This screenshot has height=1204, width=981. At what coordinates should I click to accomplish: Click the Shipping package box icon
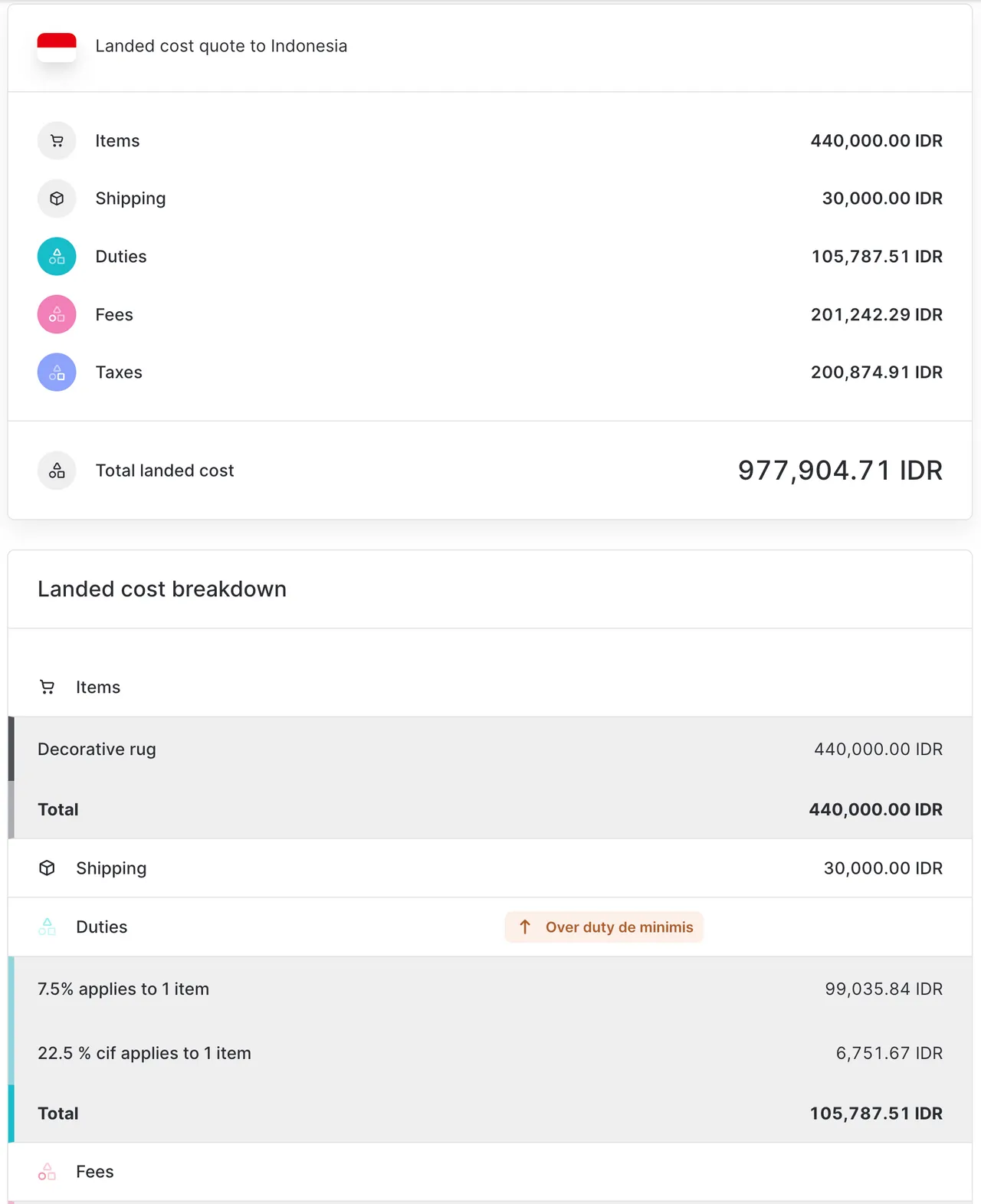pyautogui.click(x=57, y=198)
